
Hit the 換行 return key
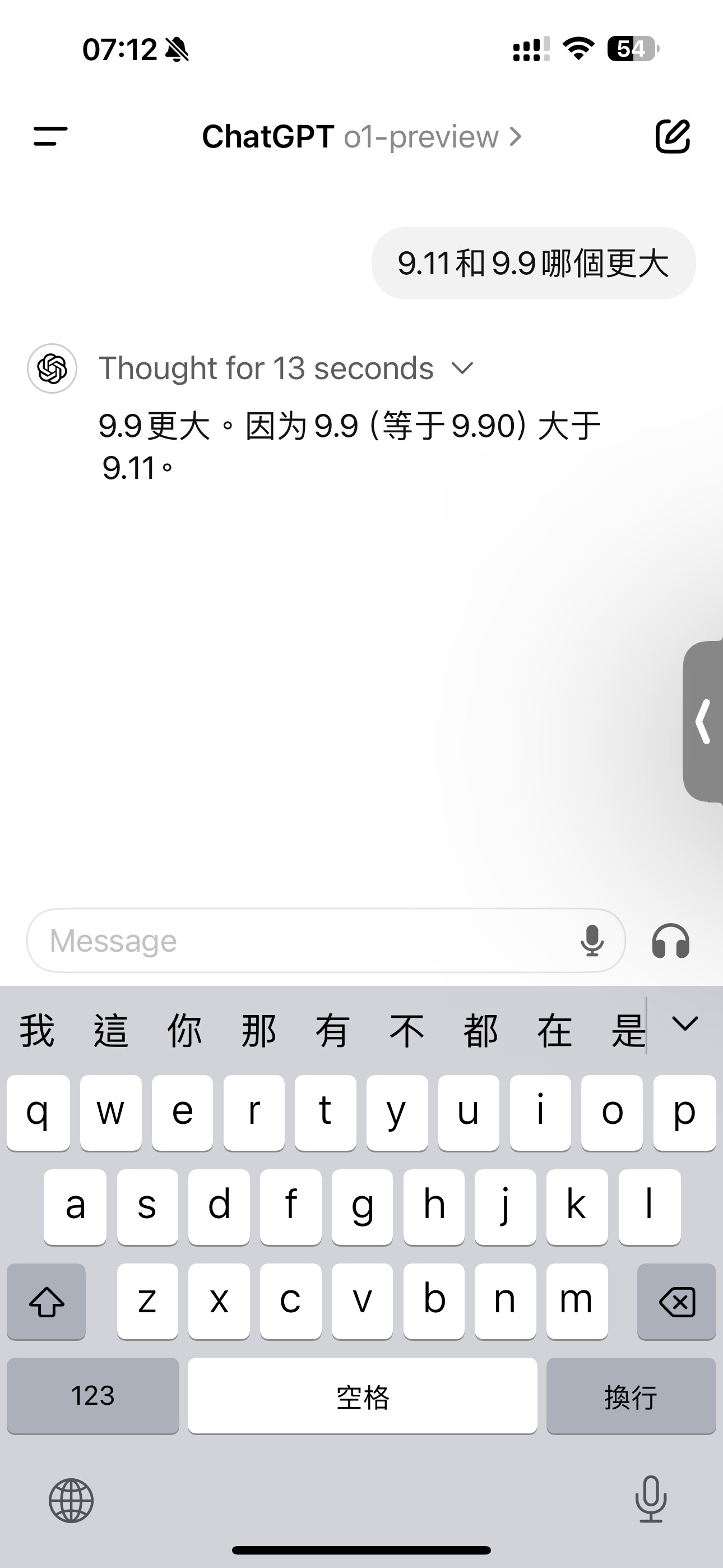(x=631, y=1396)
